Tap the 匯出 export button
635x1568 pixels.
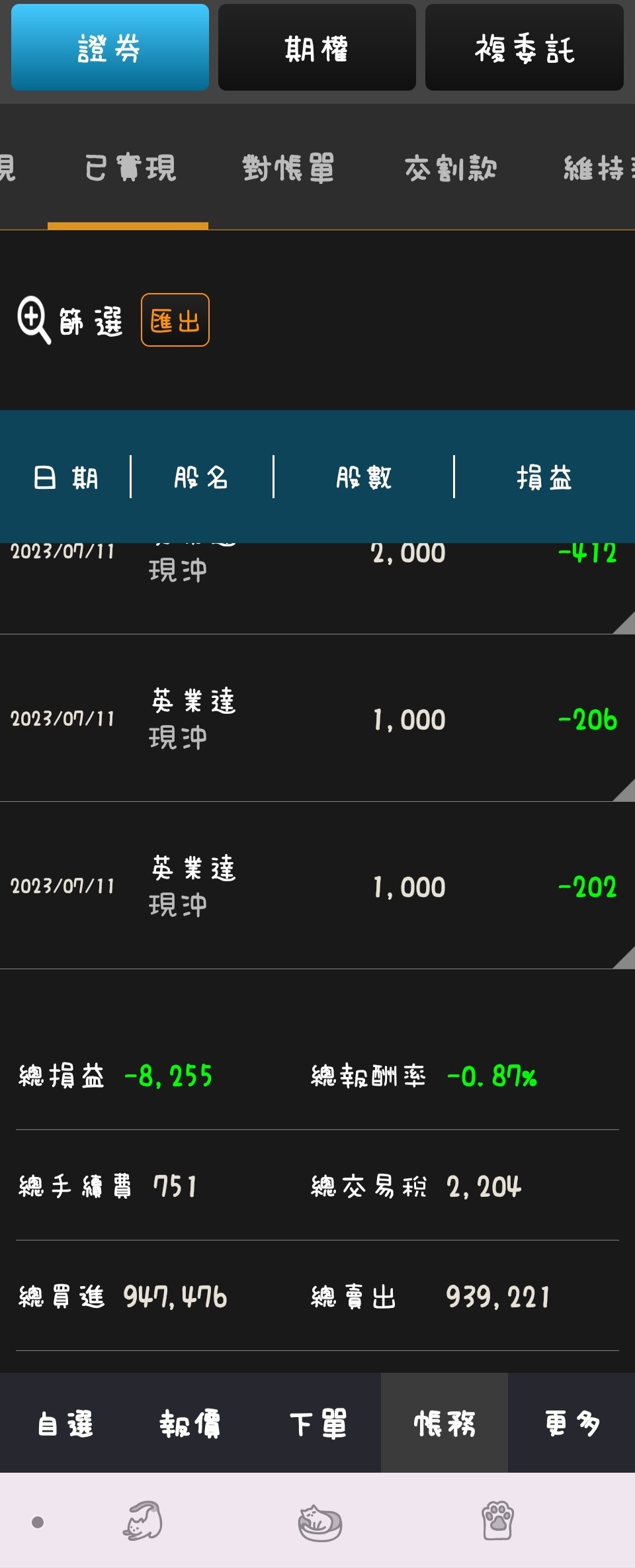point(175,321)
